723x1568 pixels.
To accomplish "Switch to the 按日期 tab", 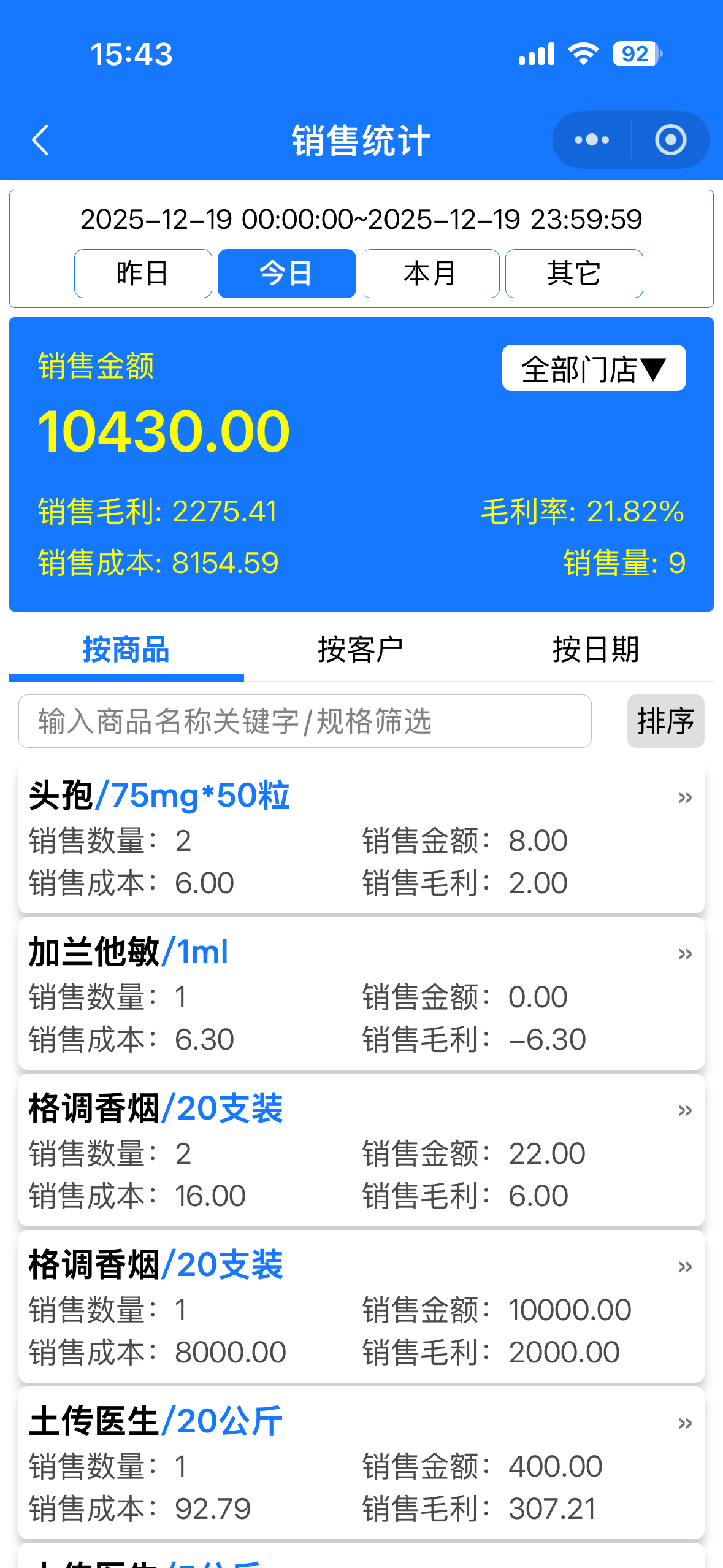I will pos(595,650).
